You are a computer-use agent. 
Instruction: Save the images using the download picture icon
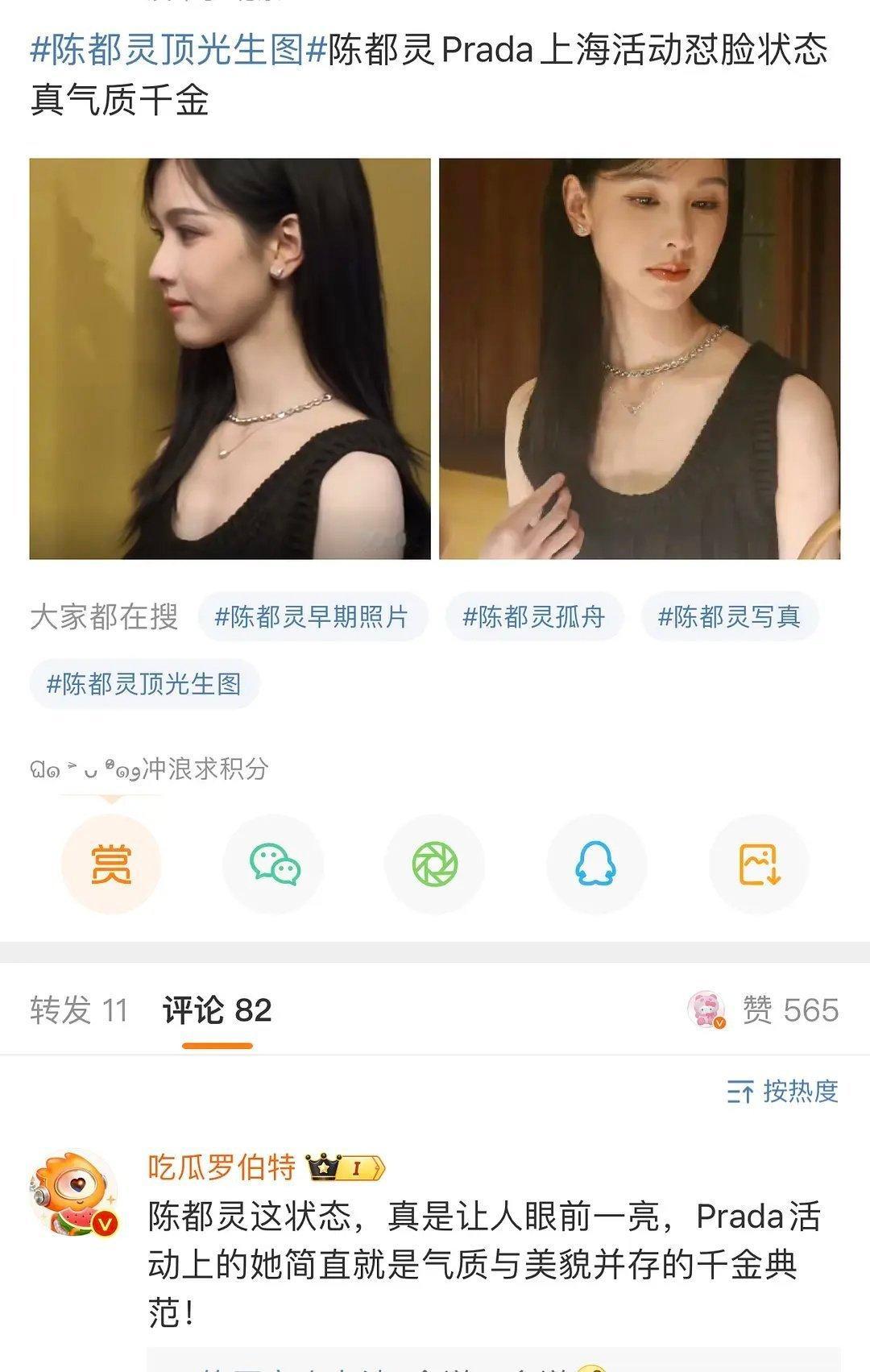pyautogui.click(x=757, y=864)
